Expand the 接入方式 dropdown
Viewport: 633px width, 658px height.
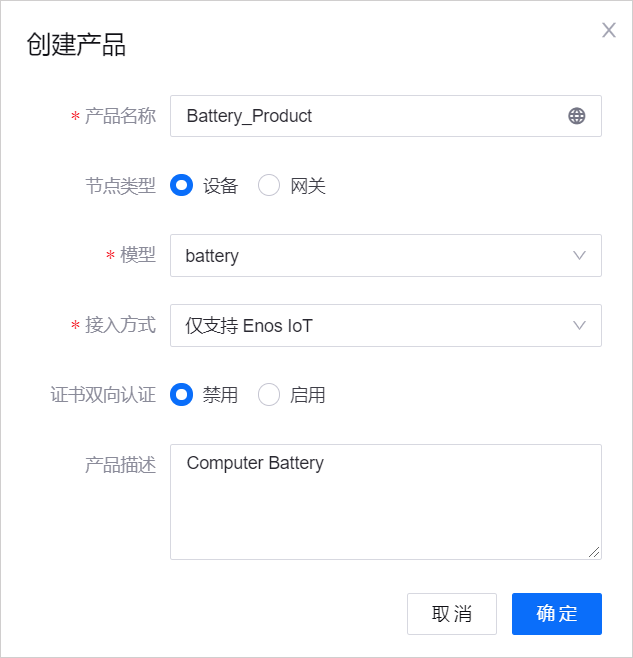(385, 325)
